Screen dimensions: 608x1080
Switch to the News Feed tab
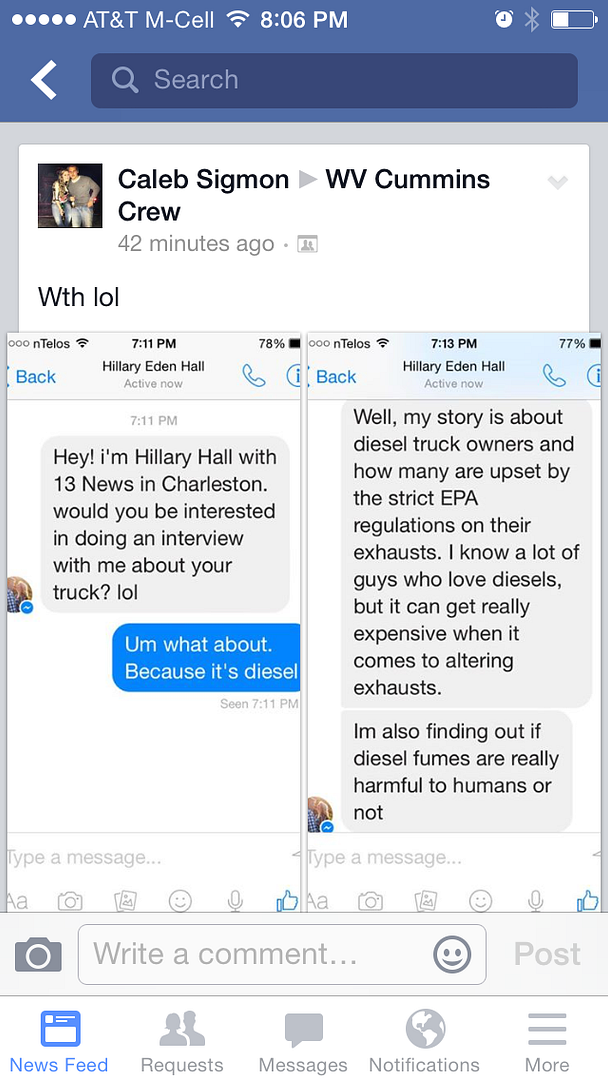click(x=60, y=1040)
